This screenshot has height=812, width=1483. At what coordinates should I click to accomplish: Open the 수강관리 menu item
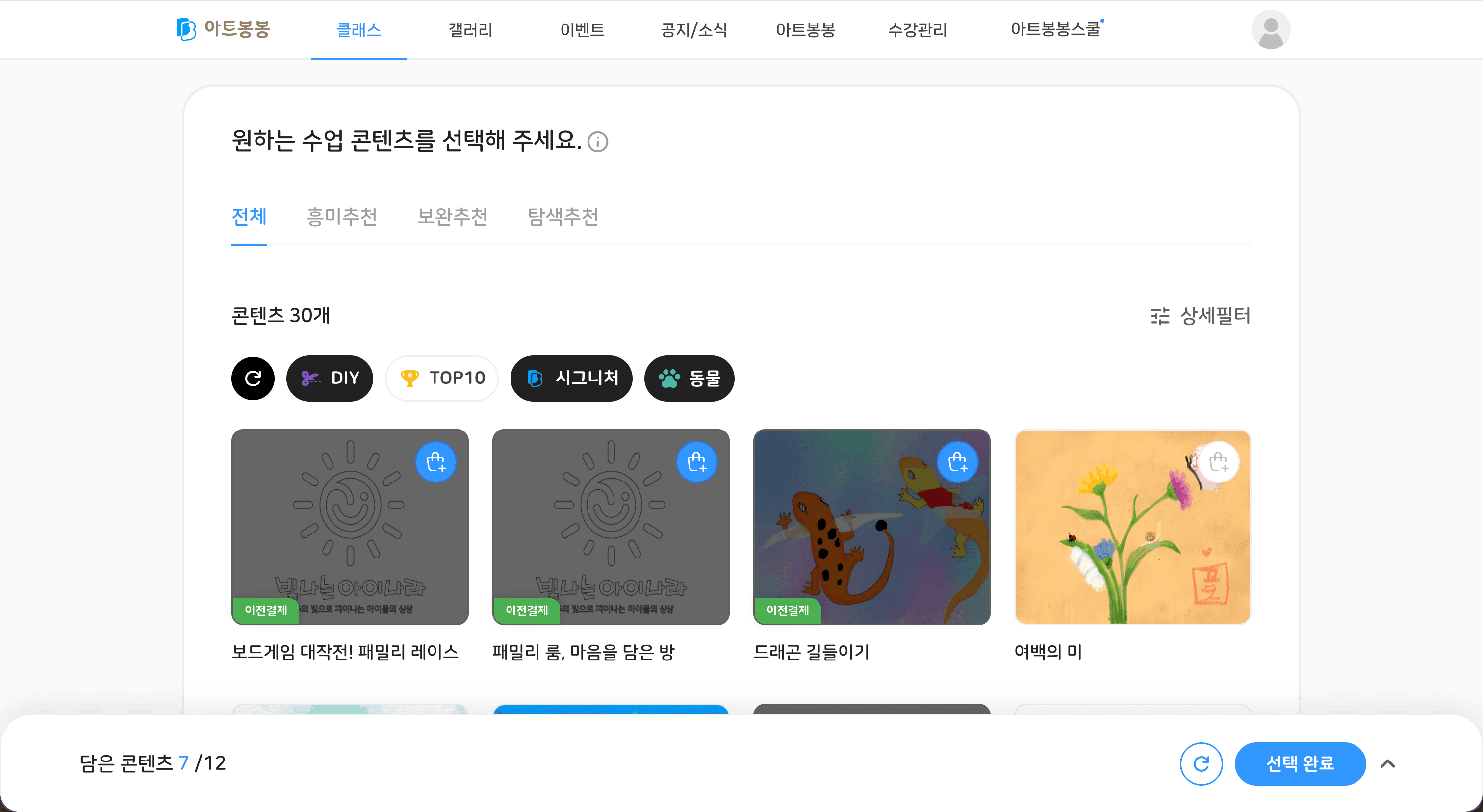[917, 29]
